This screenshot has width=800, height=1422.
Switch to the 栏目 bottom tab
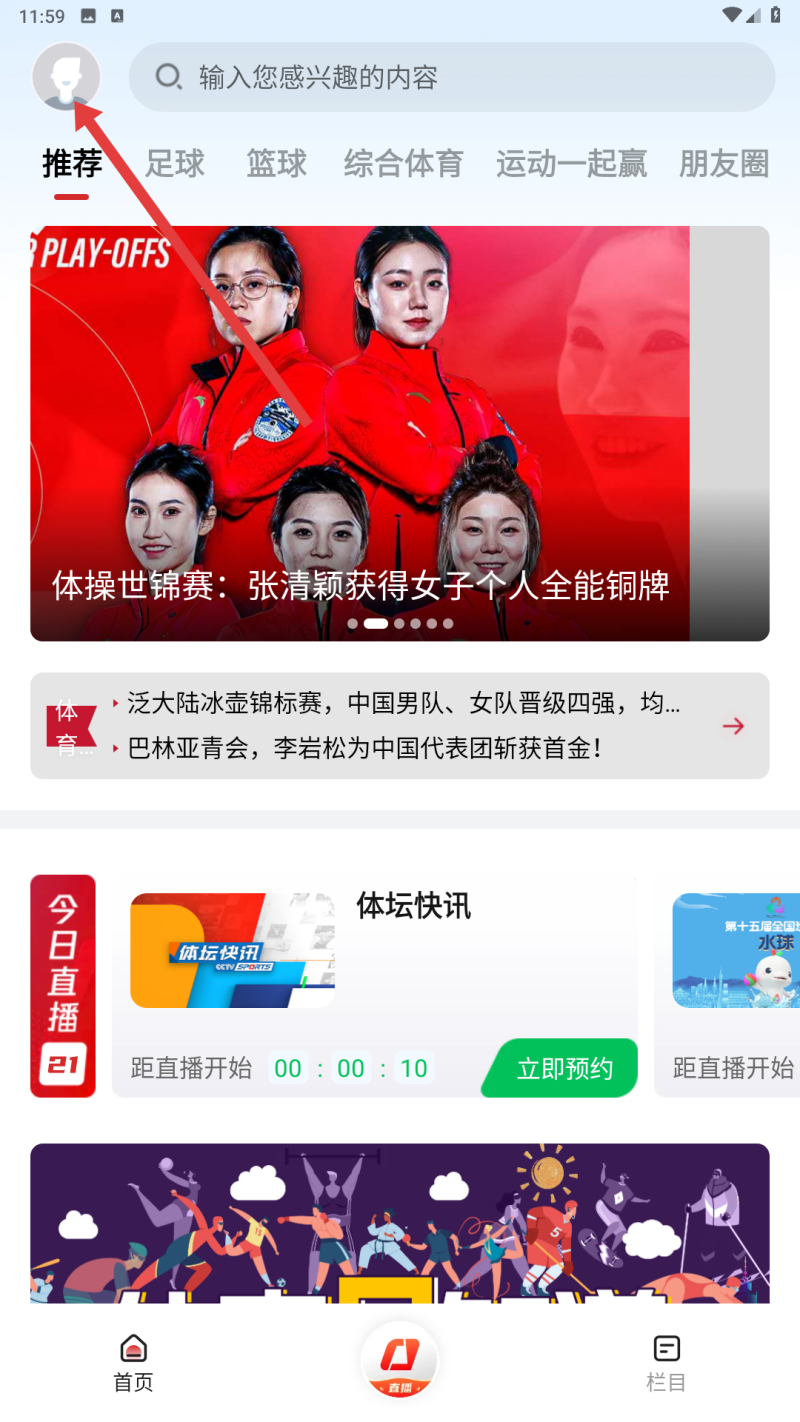click(666, 1362)
